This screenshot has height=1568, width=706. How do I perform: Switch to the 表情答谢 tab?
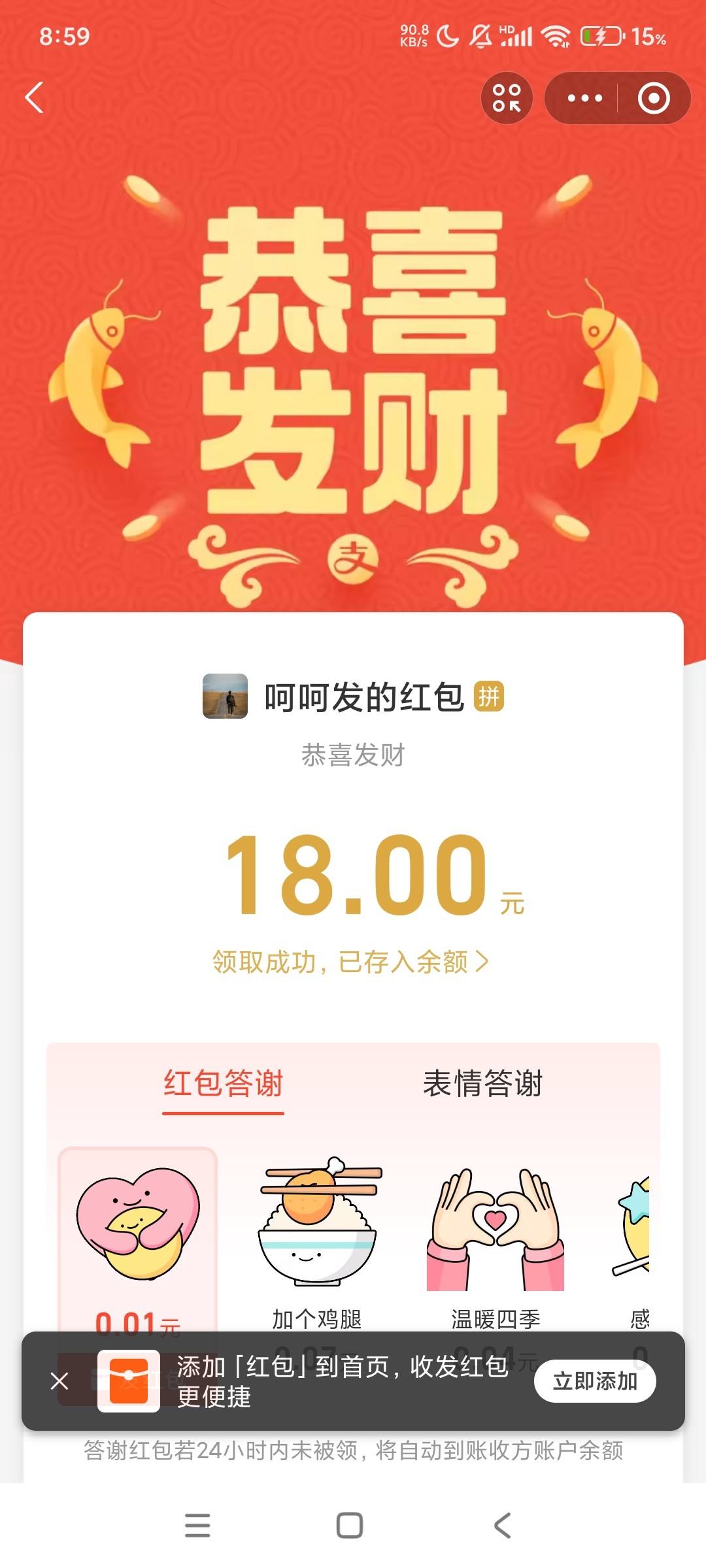[482, 1084]
